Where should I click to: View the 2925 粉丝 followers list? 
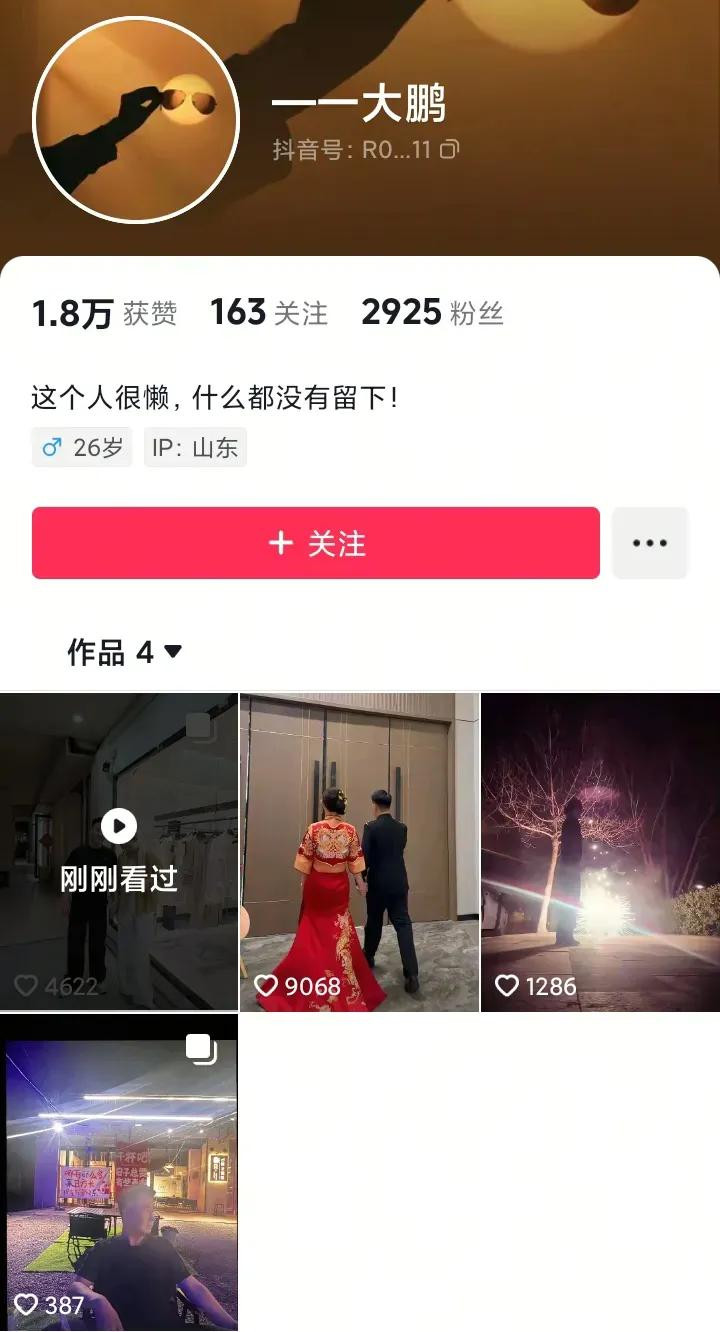pyautogui.click(x=432, y=313)
